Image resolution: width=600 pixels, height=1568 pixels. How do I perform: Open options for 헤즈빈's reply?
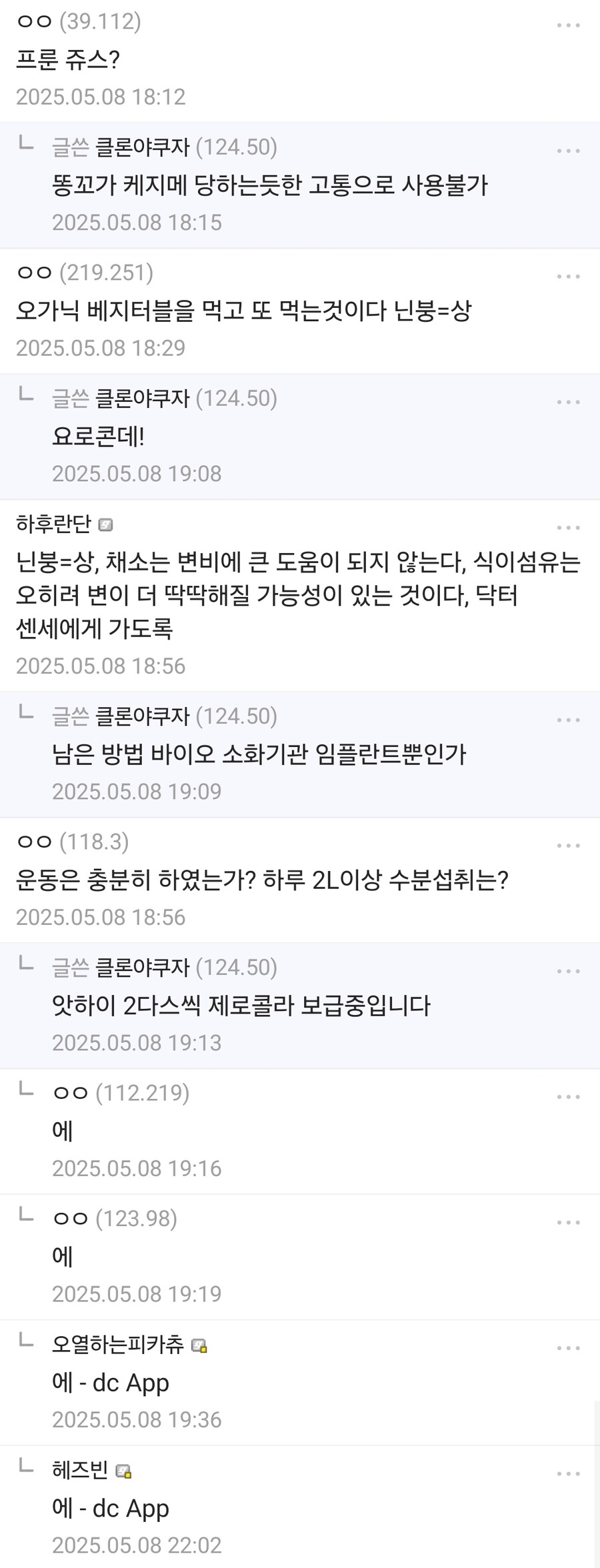pos(568,1474)
